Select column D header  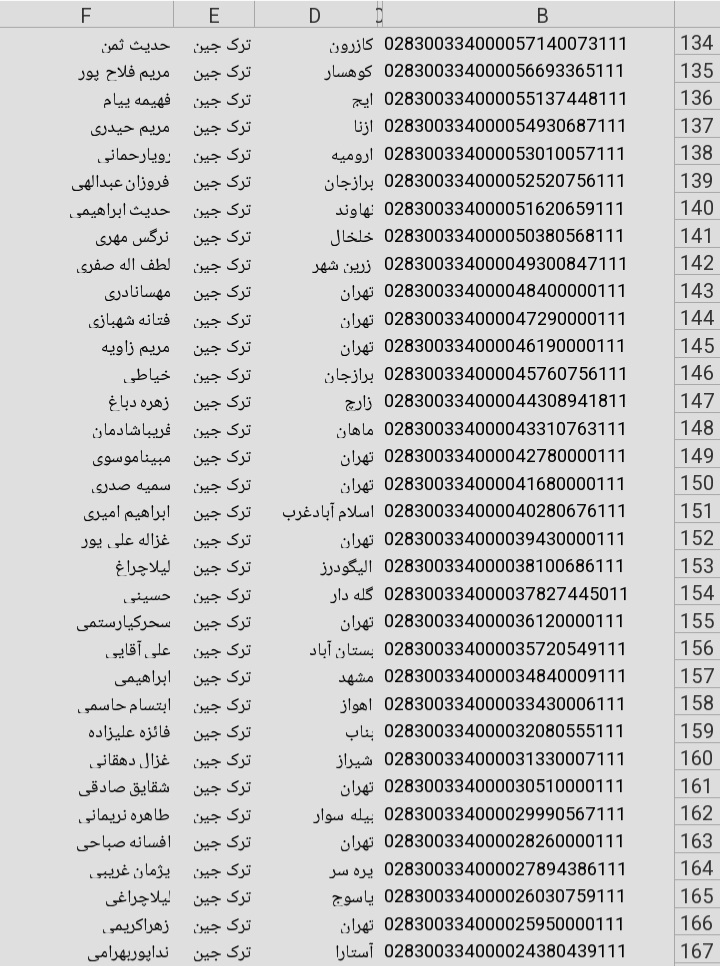pos(315,14)
